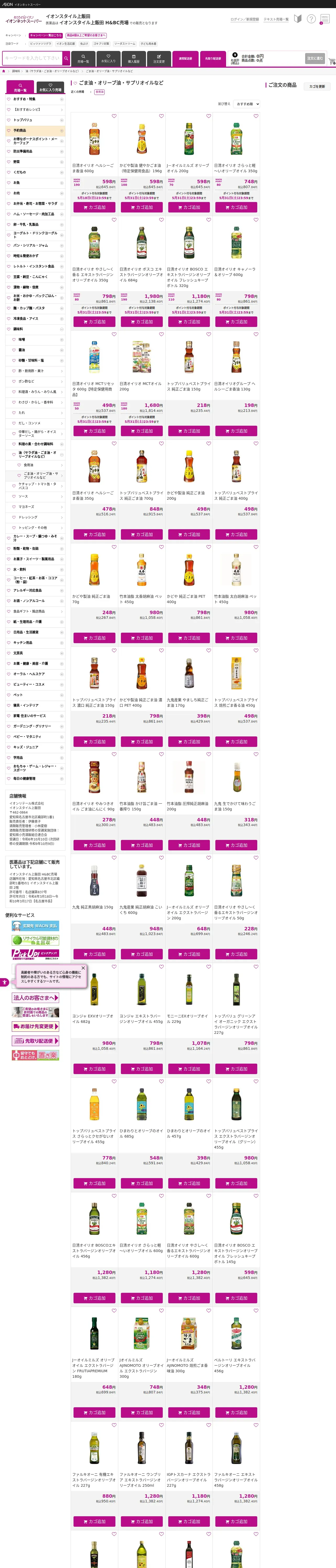This screenshot has width=336, height=1568.
Task: Open the 並び替え sort dropdown
Action: (x=247, y=104)
